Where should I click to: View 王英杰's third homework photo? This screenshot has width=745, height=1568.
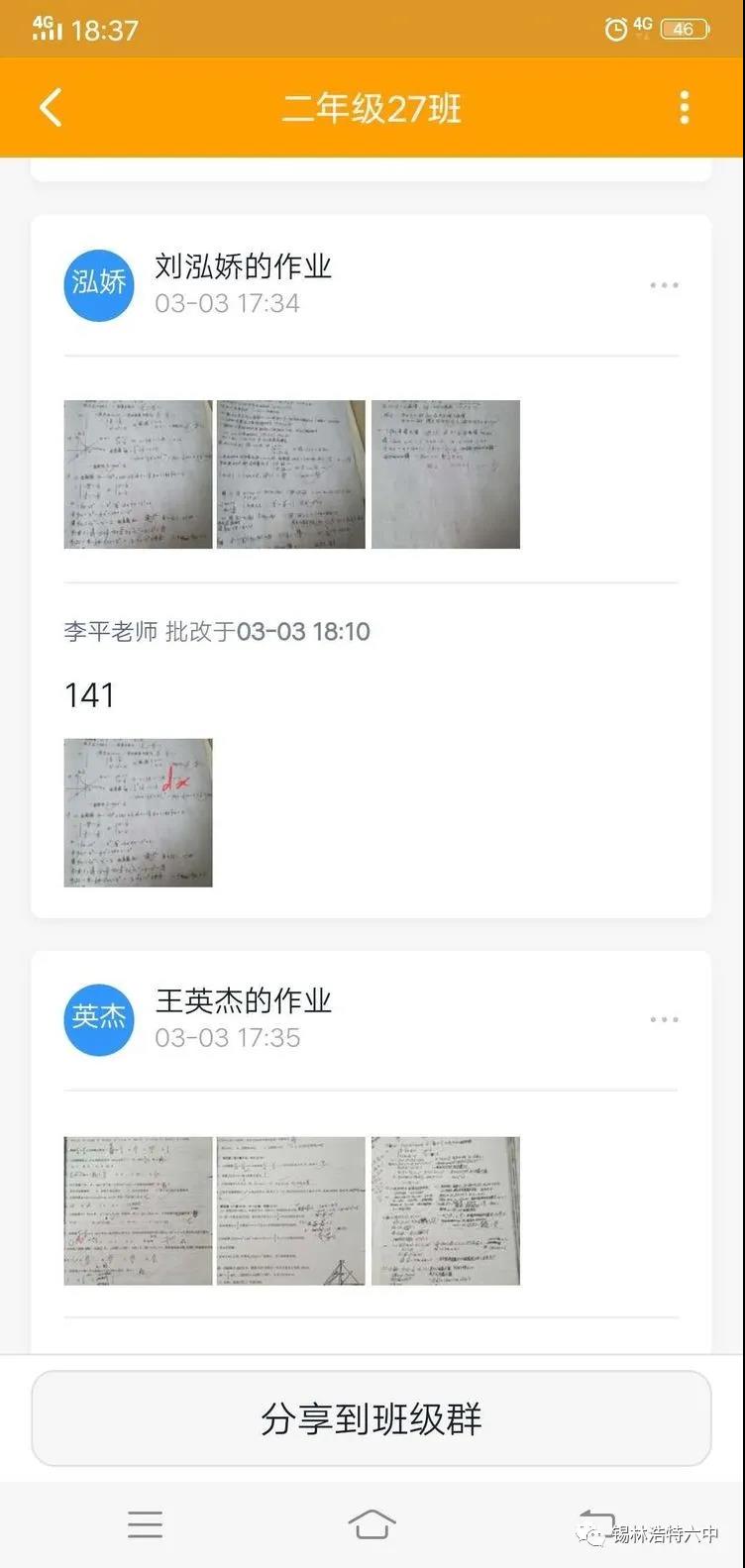[445, 1210]
